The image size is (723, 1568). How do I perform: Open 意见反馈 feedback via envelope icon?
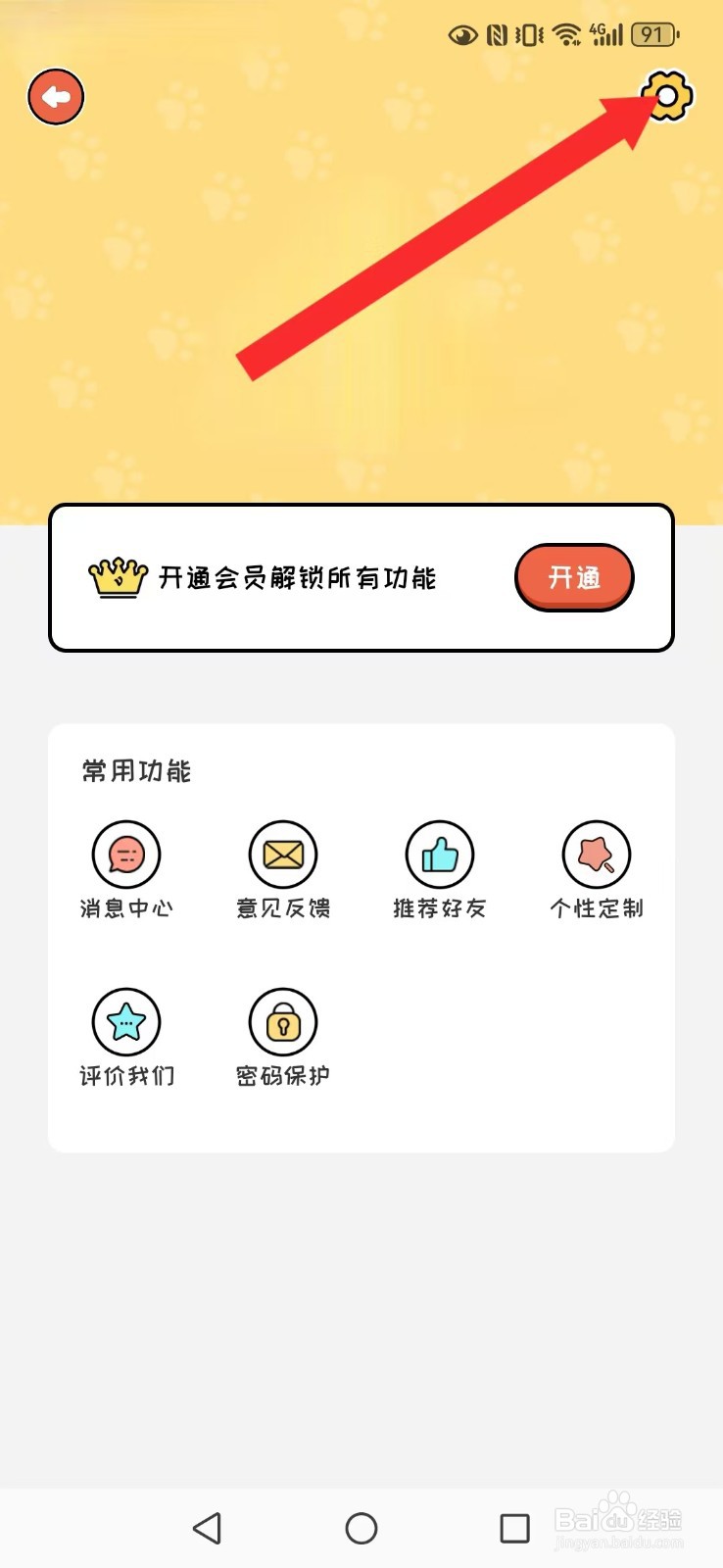tap(282, 854)
